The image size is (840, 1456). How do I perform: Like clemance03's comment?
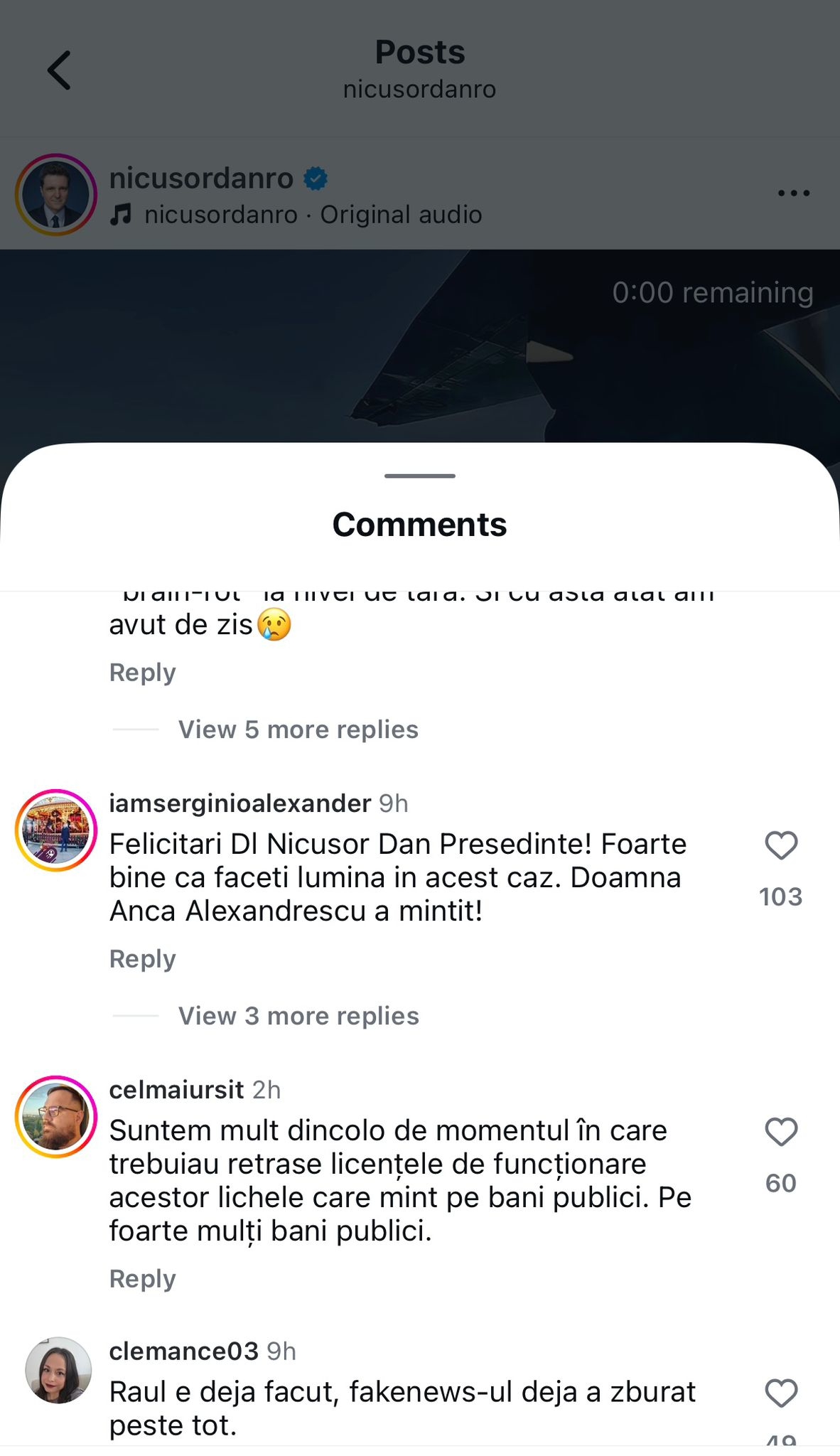tap(781, 1393)
